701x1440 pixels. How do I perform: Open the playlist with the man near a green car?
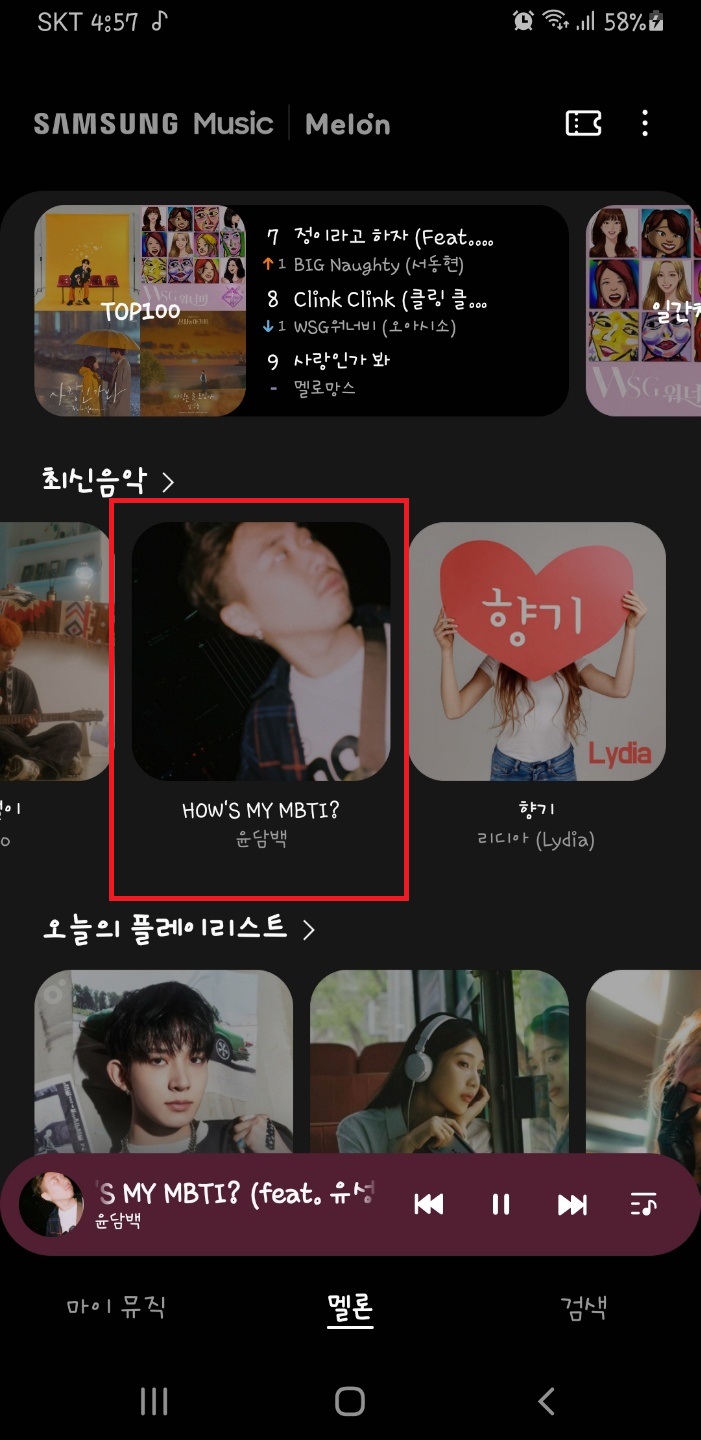coord(164,1060)
